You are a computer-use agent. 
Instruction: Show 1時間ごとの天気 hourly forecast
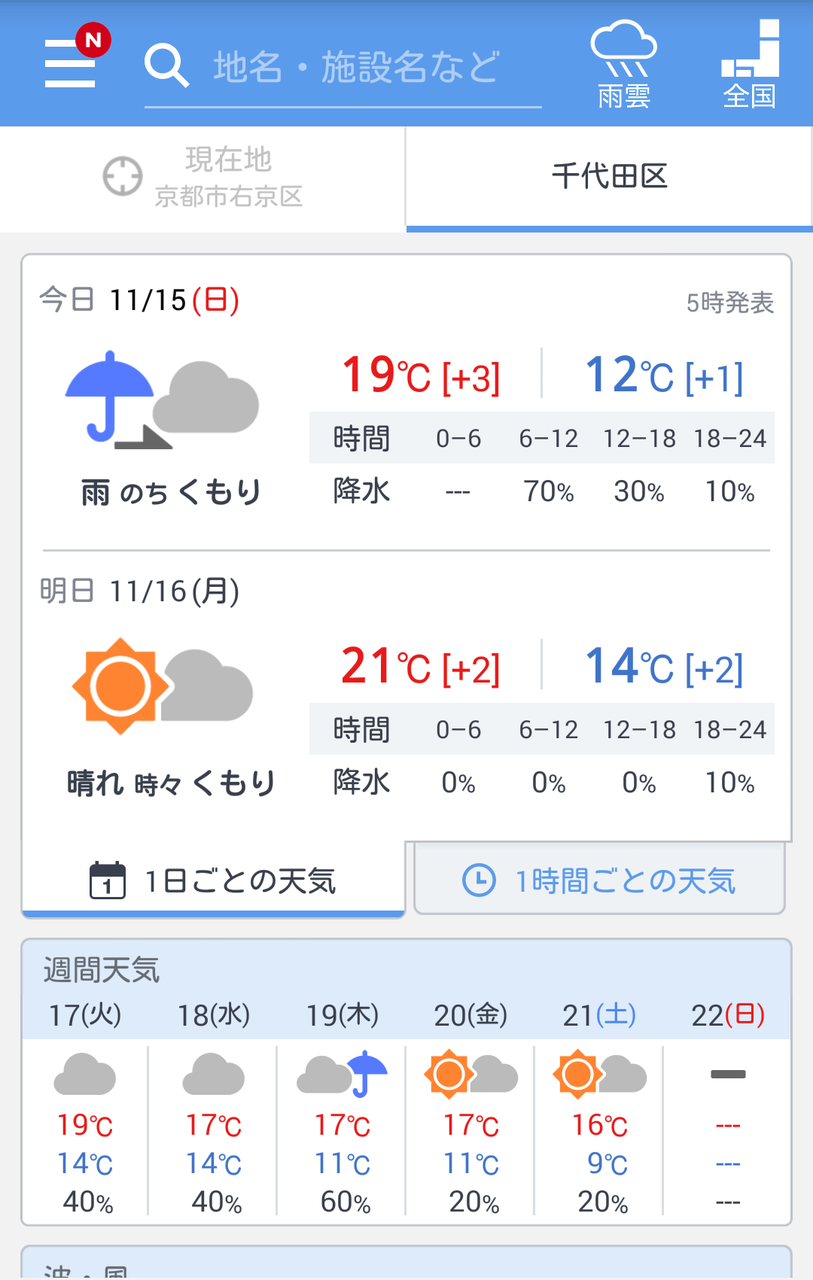point(600,880)
